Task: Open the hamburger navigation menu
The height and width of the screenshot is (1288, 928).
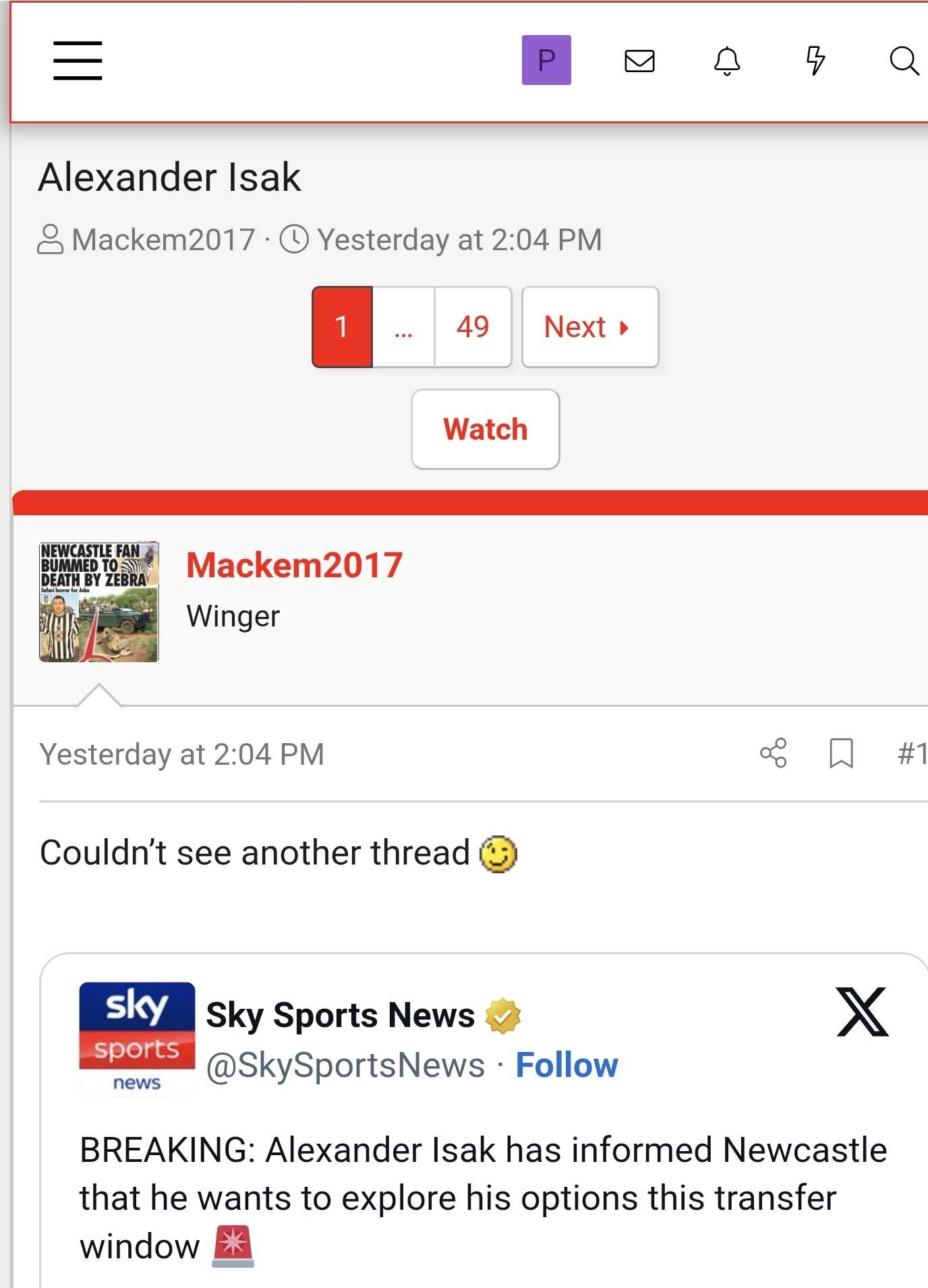Action: coord(78,61)
